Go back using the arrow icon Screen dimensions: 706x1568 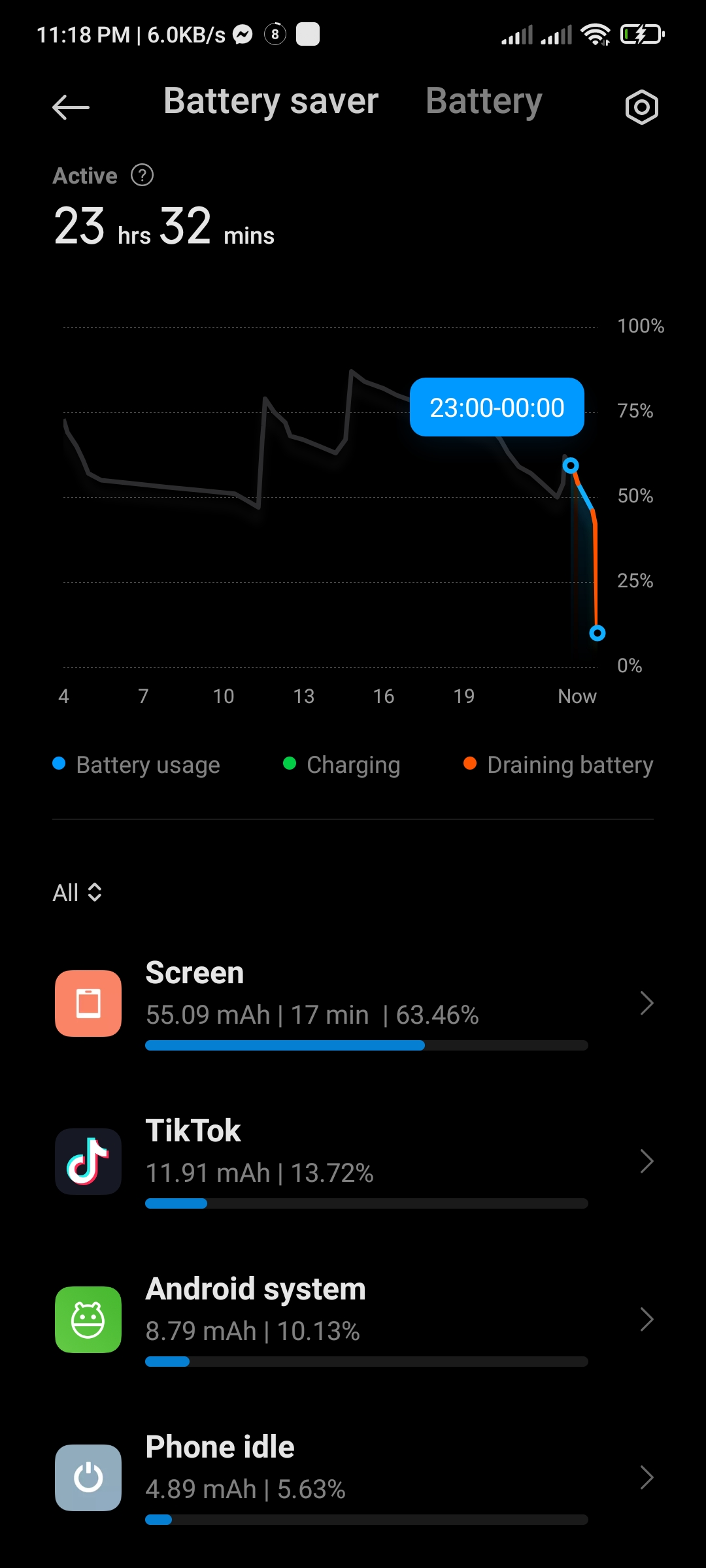(71, 107)
